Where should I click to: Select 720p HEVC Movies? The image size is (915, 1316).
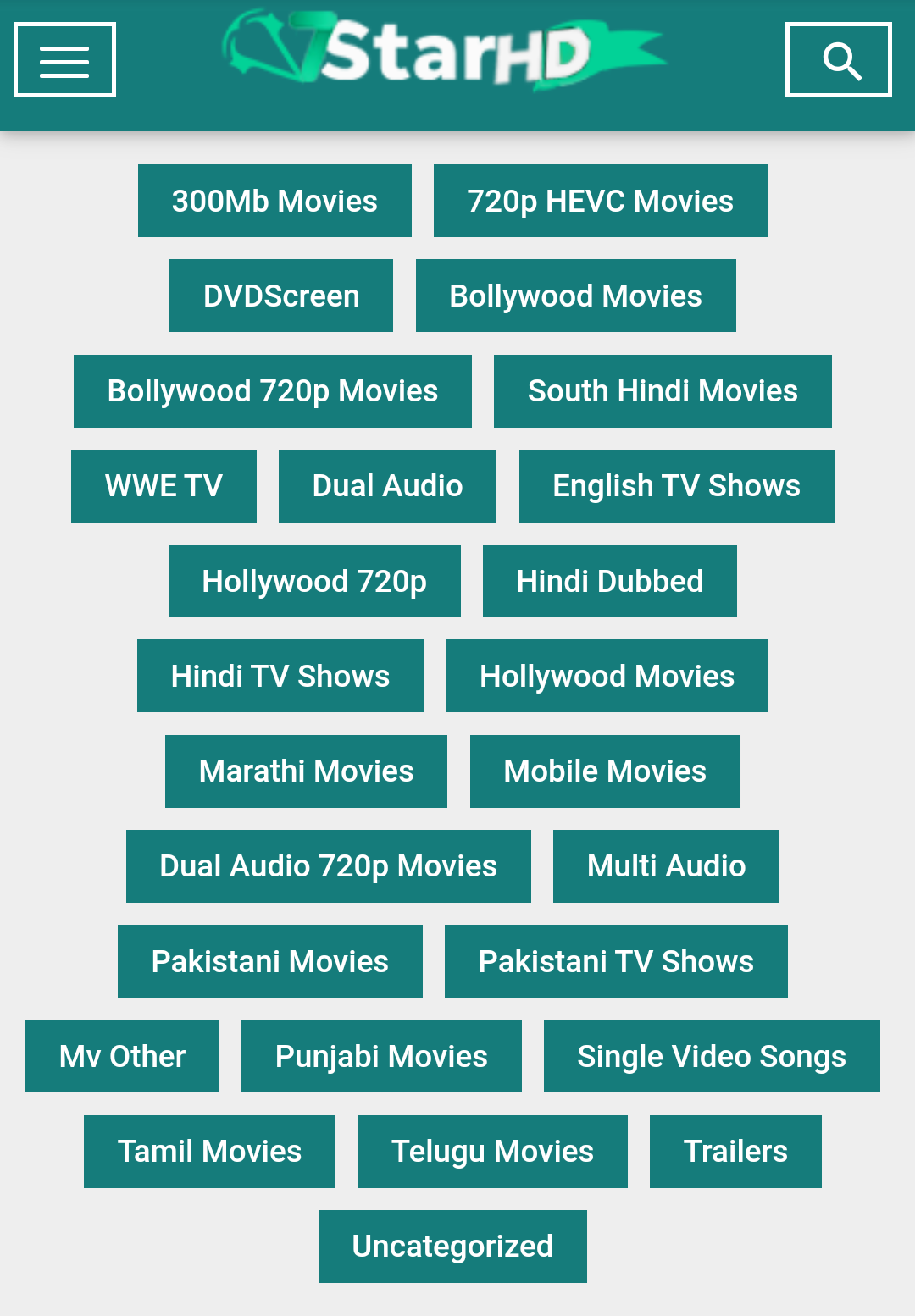tap(600, 201)
